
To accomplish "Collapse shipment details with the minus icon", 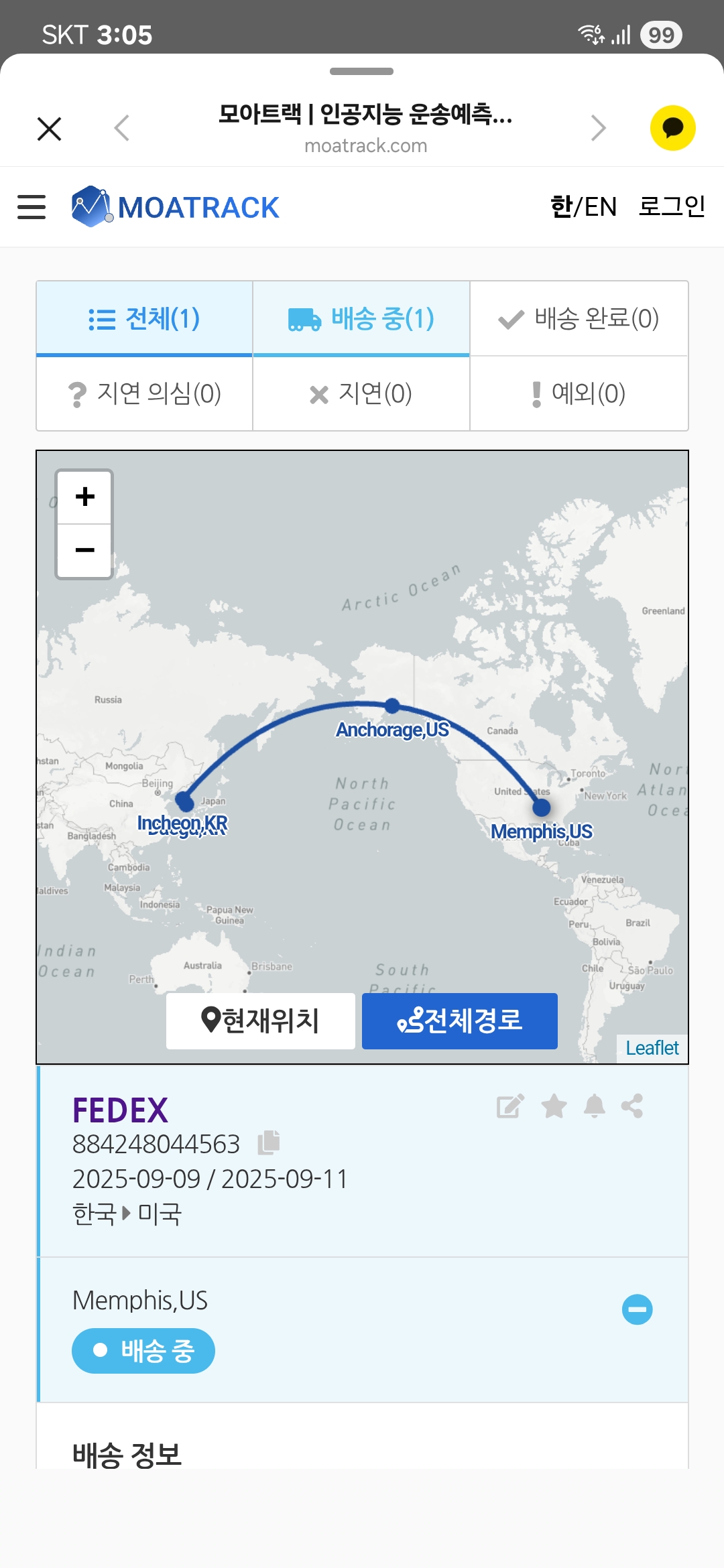I will point(637,1309).
